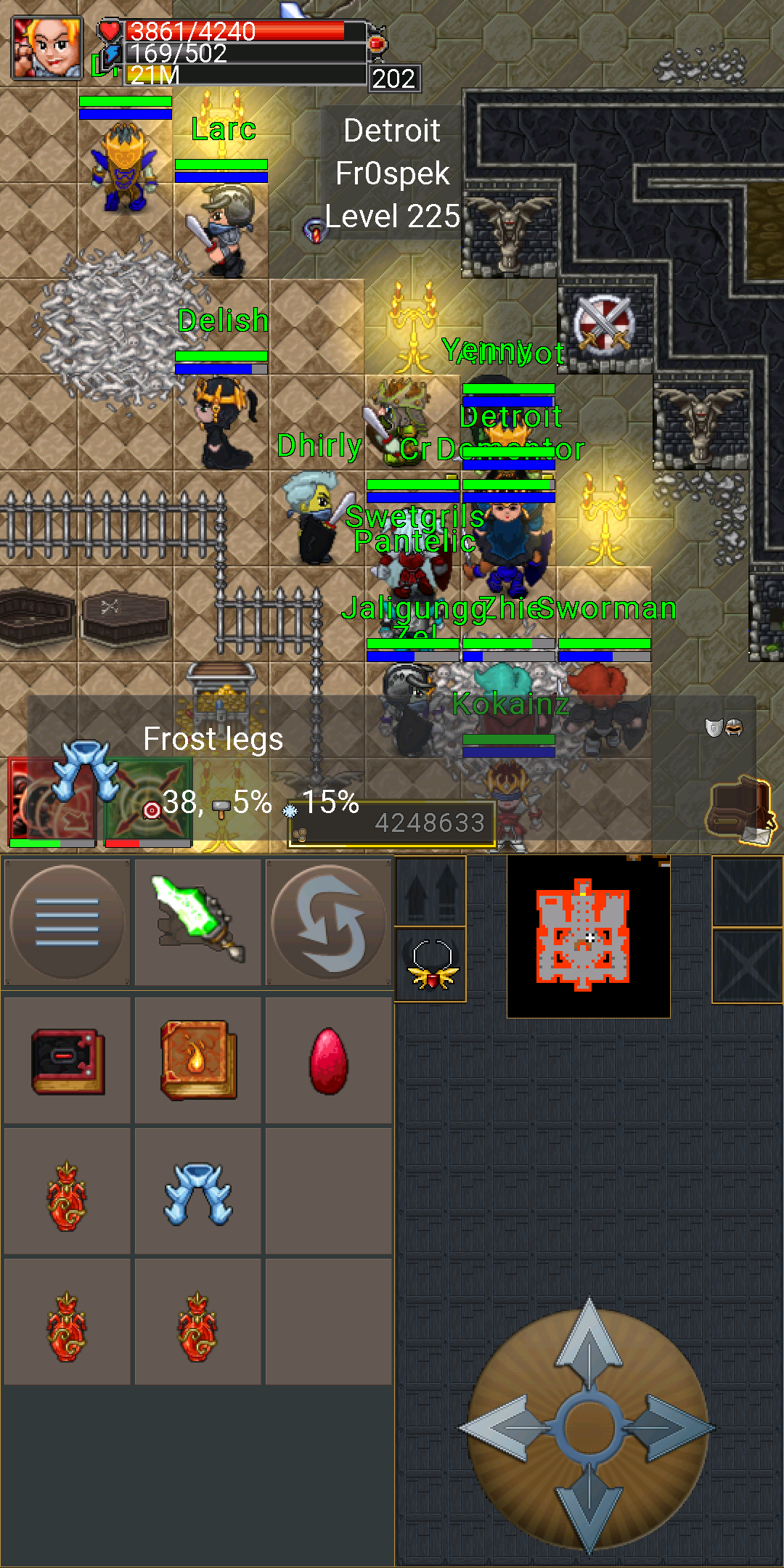The image size is (784, 1568).
Task: Select the black and red spellbook
Action: click(67, 1061)
